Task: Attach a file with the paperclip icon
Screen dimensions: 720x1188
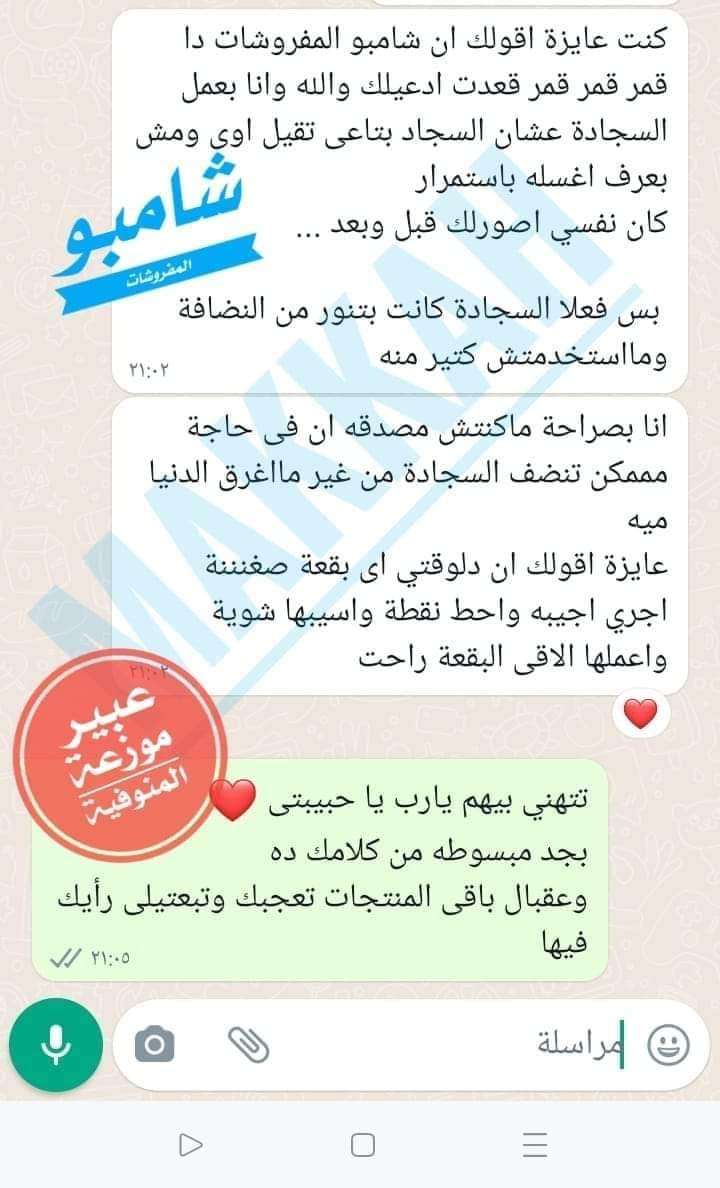Action: 249,1046
